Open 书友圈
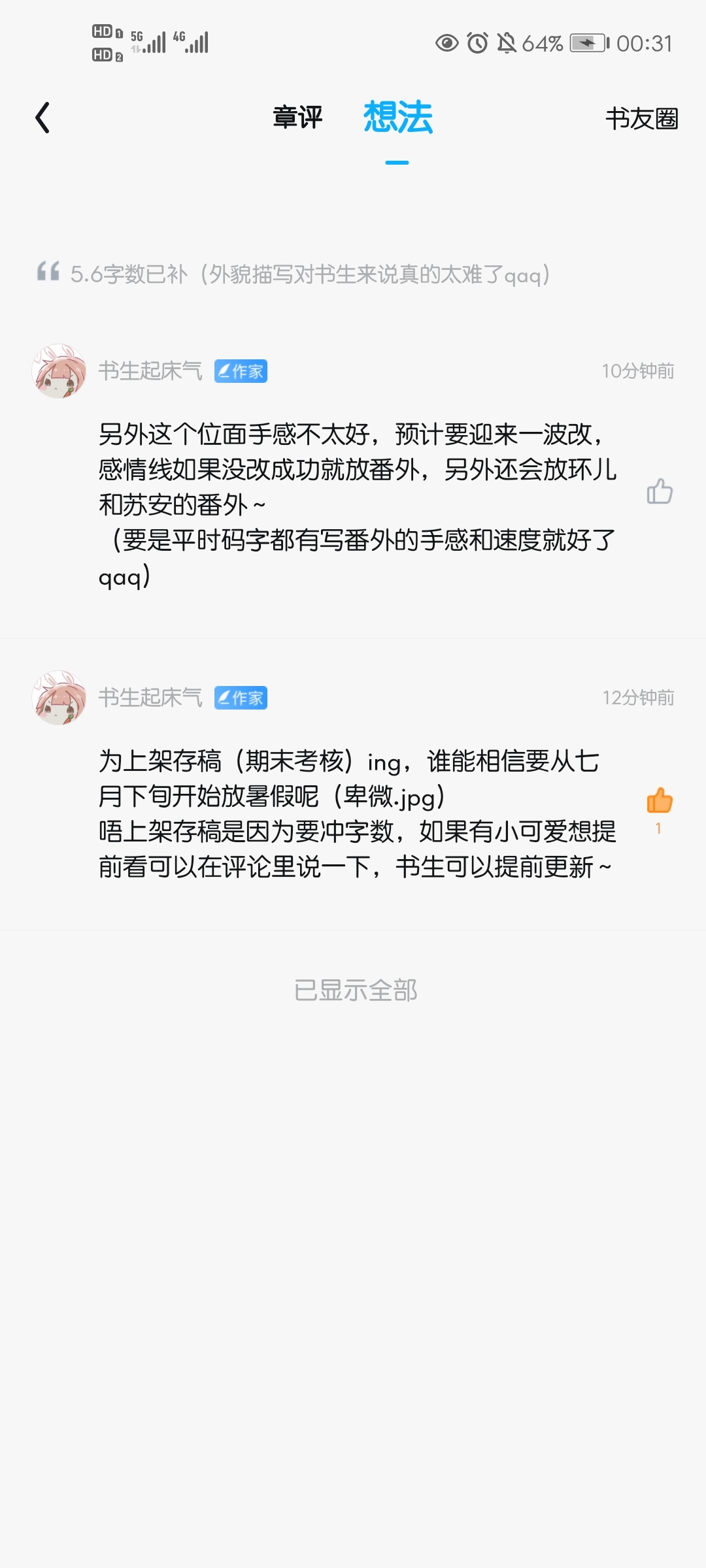Screen dimensions: 706x1568 (641, 119)
